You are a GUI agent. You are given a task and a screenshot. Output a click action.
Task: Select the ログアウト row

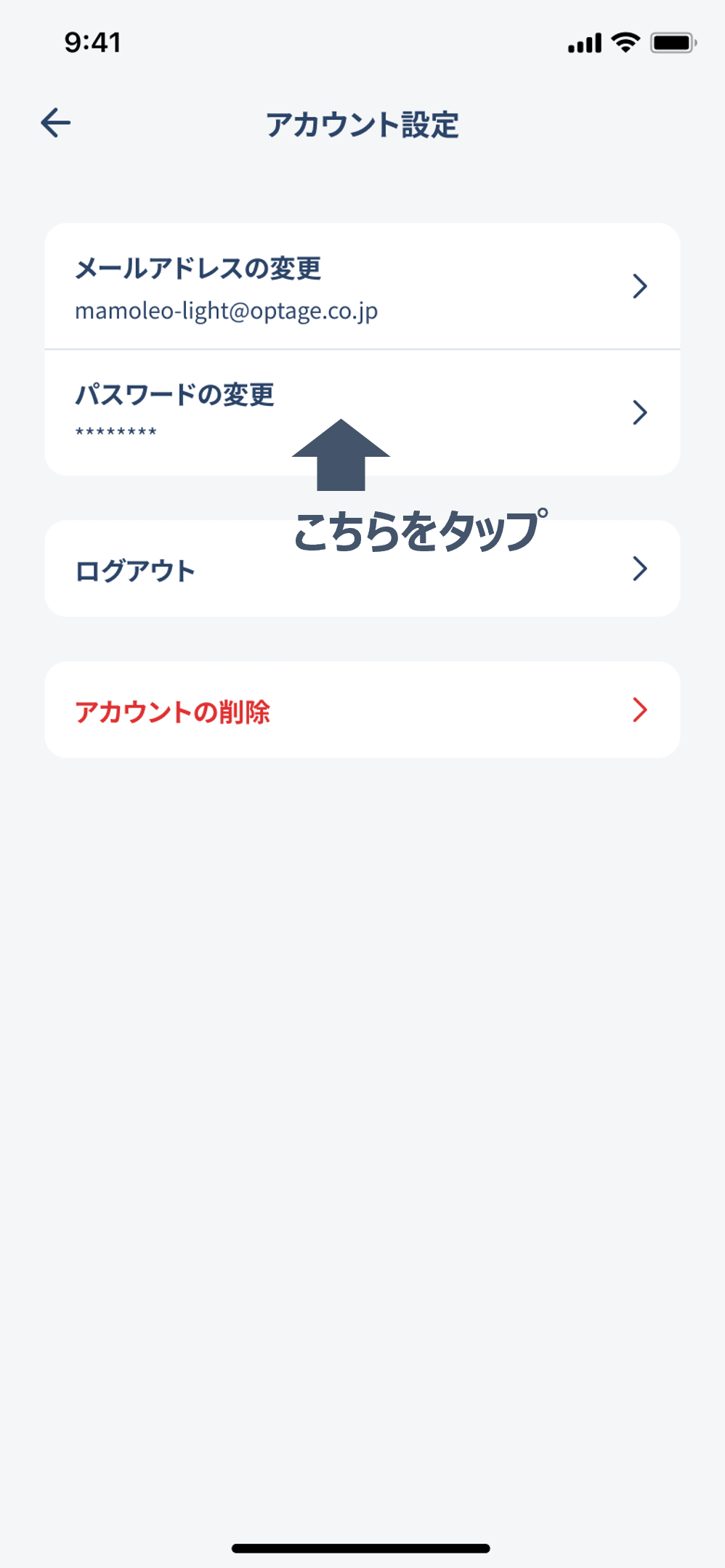tap(362, 569)
